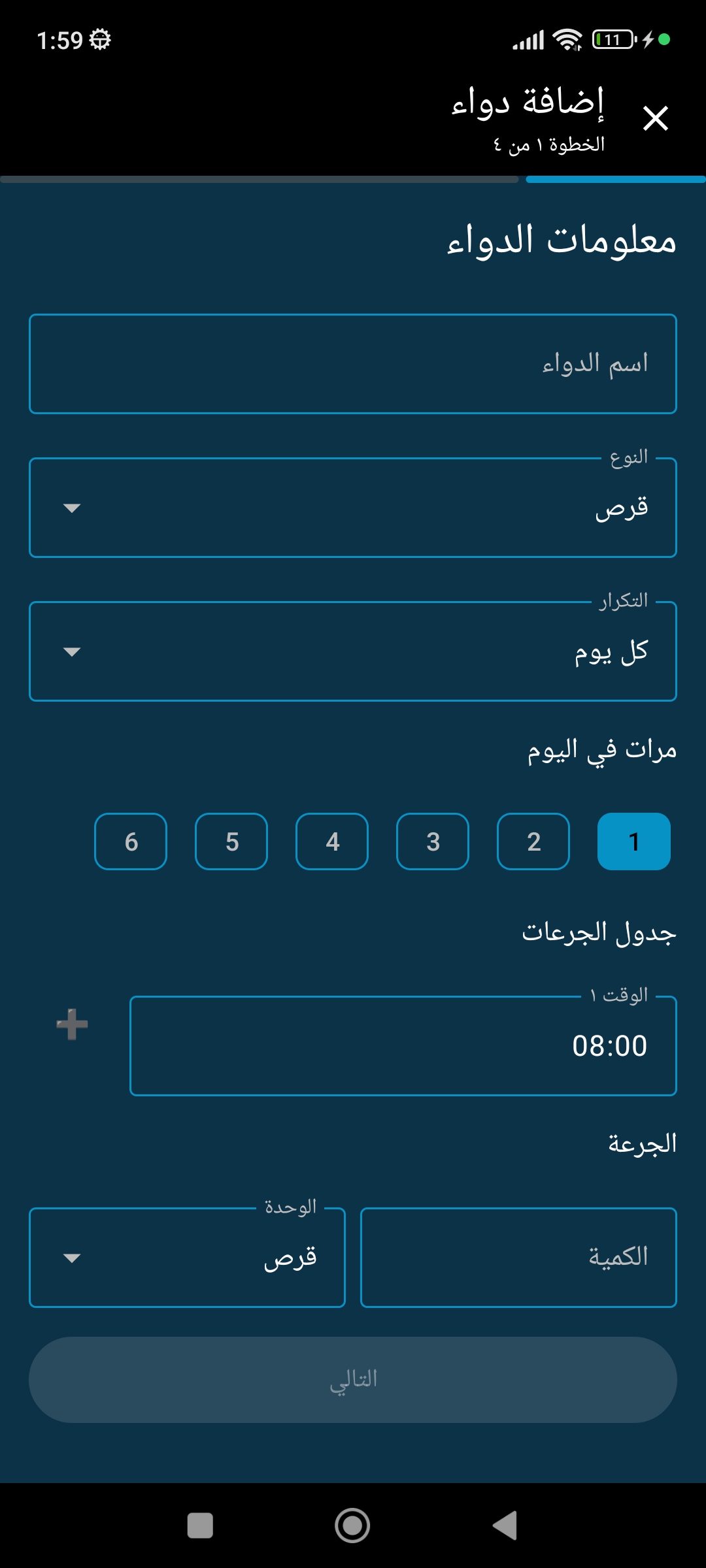
Task: Open the الوحدة unit dropdown
Action: click(187, 1256)
